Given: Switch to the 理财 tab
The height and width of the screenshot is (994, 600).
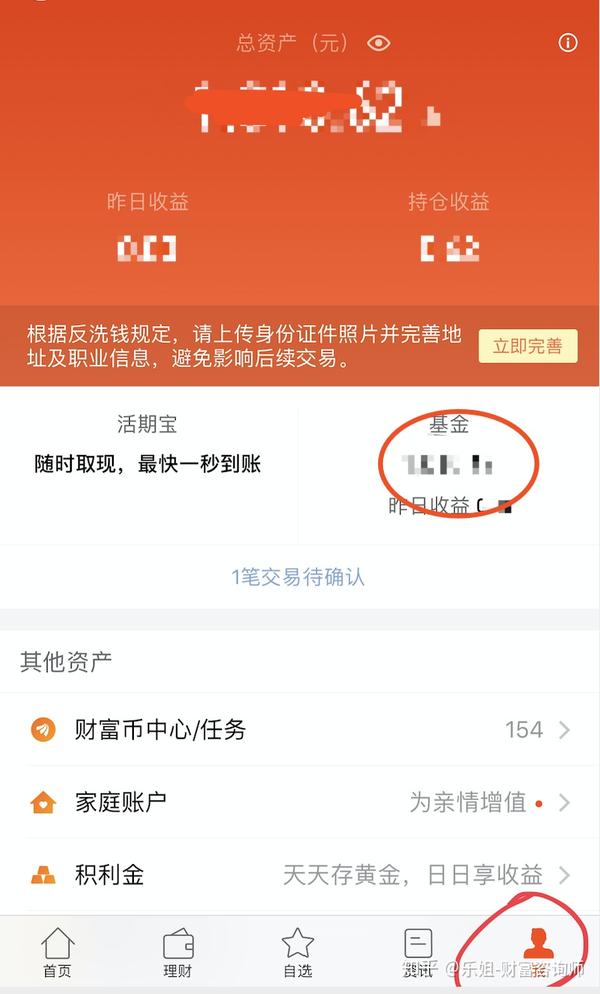Looking at the screenshot, I should coord(177,952).
